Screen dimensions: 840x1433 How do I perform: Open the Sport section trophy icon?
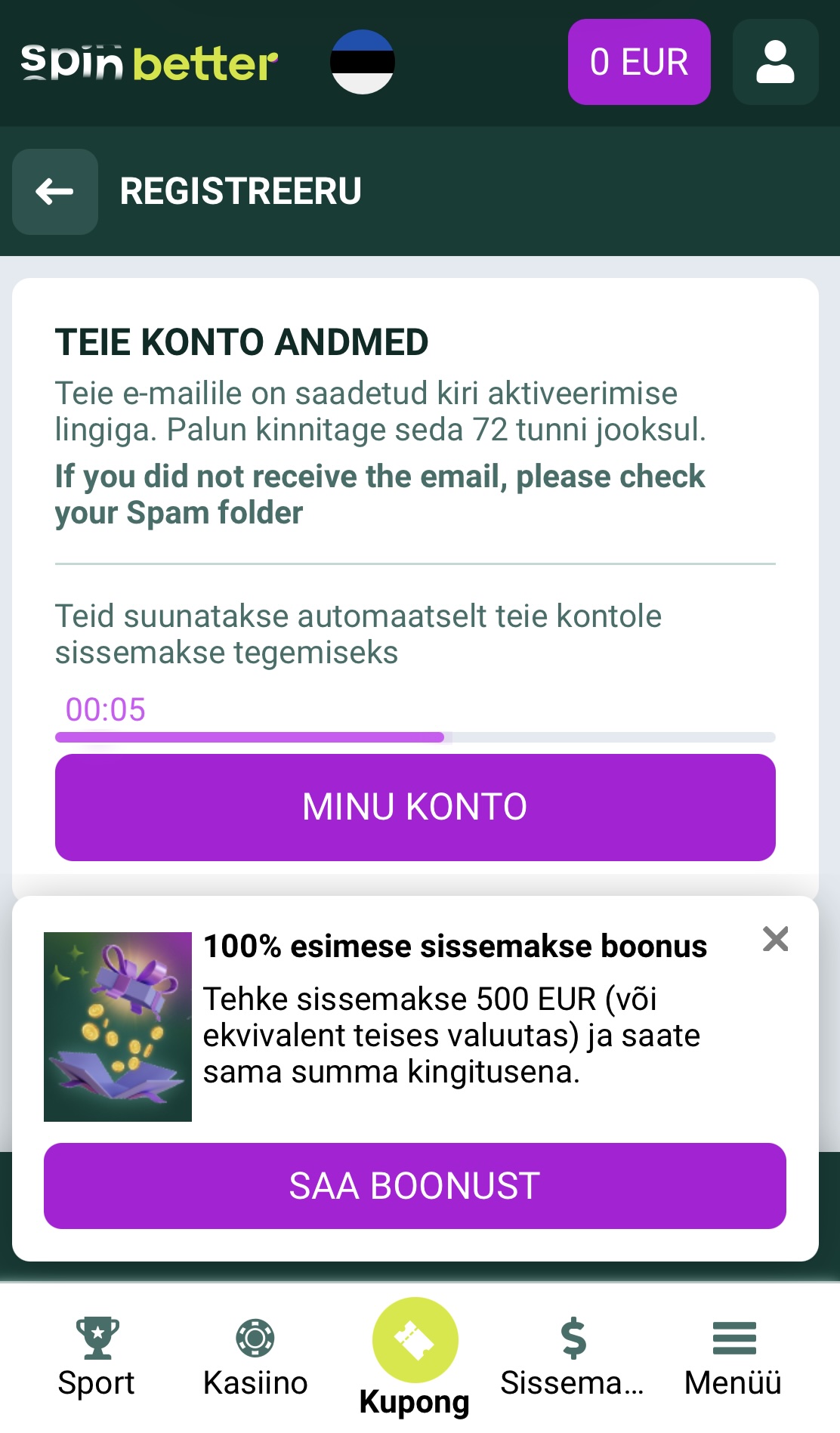(x=97, y=1338)
